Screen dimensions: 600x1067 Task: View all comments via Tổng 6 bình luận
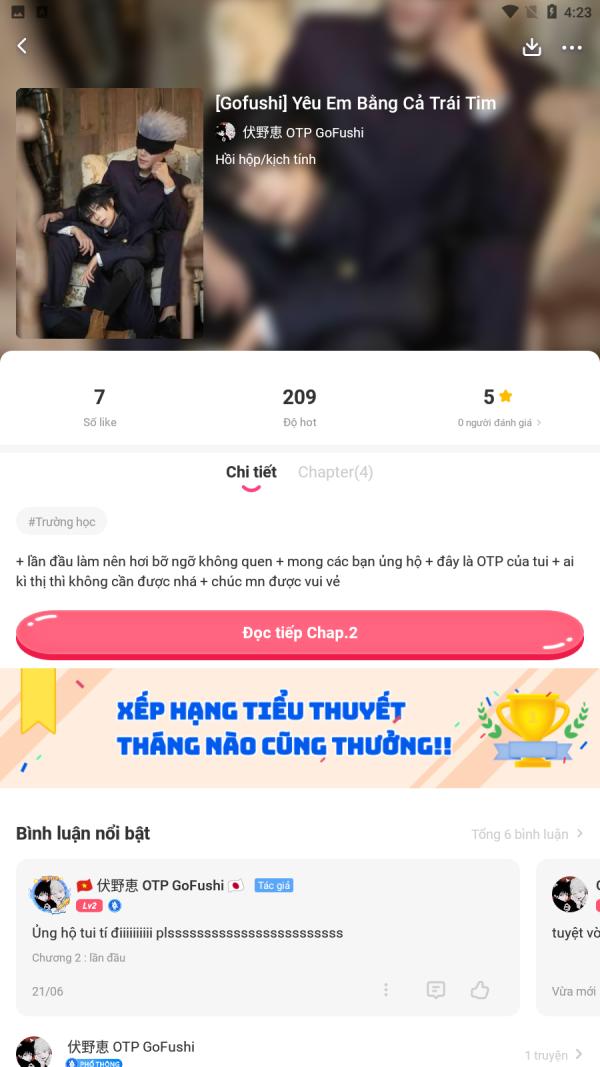[x=527, y=834]
